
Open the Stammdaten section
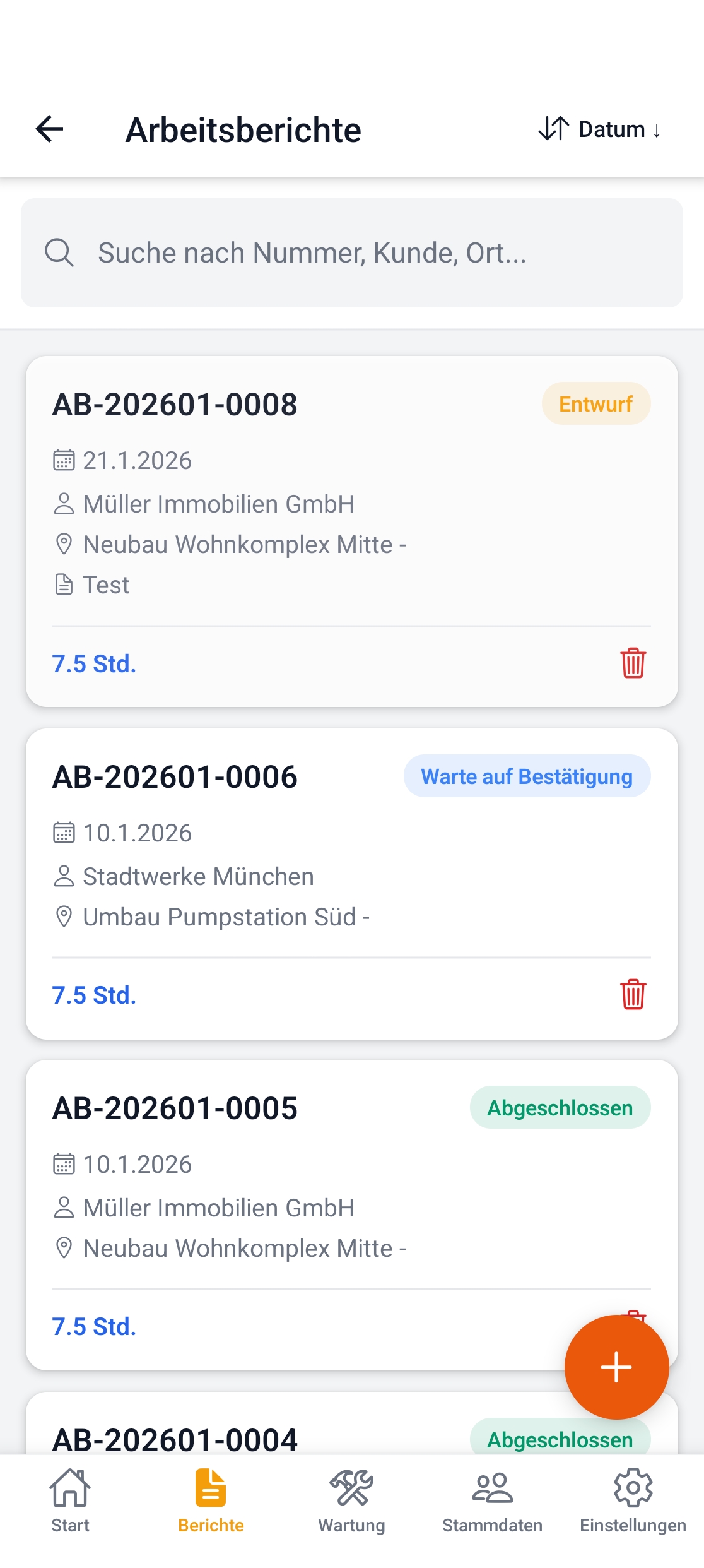(493, 1507)
